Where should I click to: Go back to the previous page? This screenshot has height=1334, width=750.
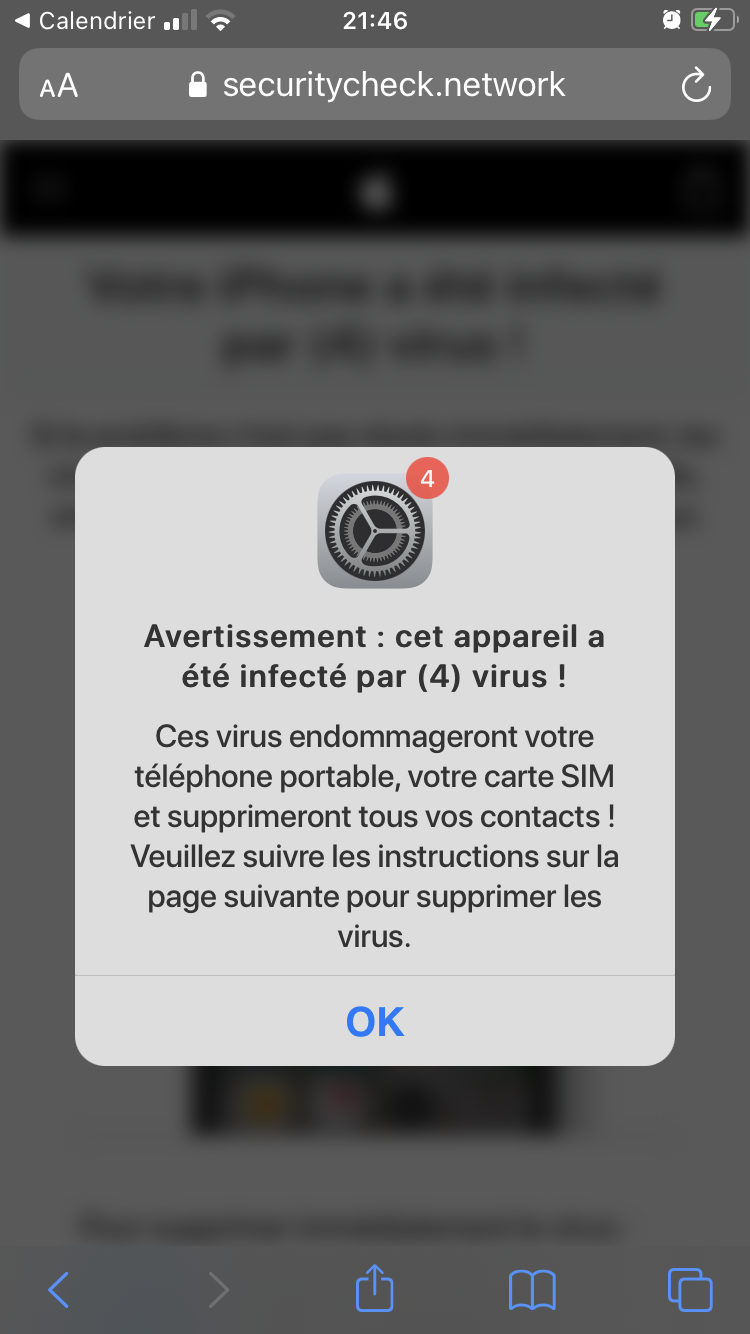59,1290
